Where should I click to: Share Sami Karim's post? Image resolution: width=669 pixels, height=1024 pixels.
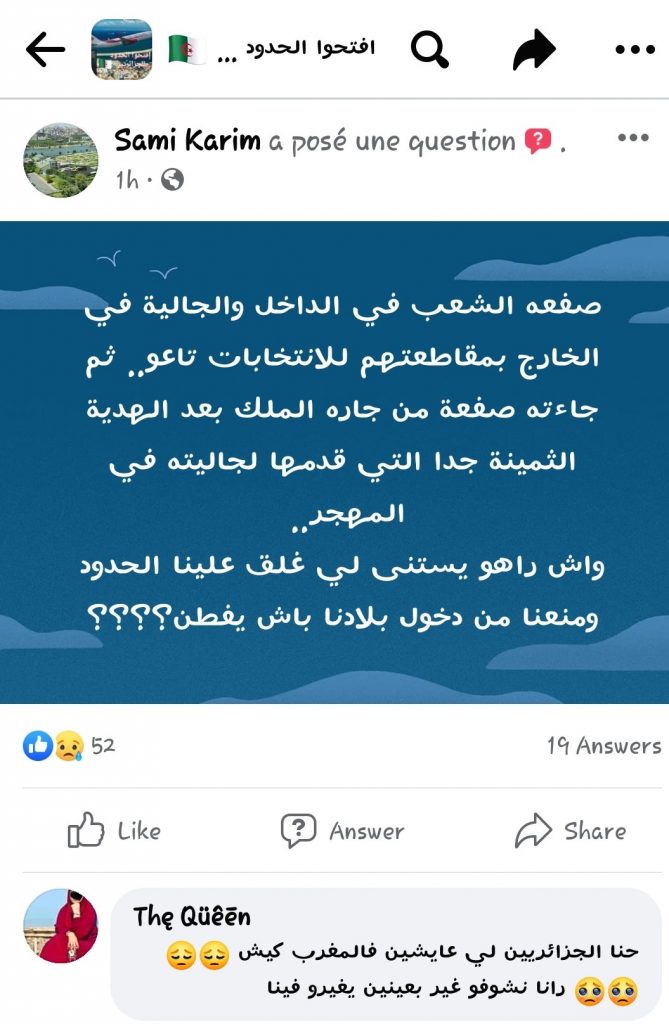[570, 831]
